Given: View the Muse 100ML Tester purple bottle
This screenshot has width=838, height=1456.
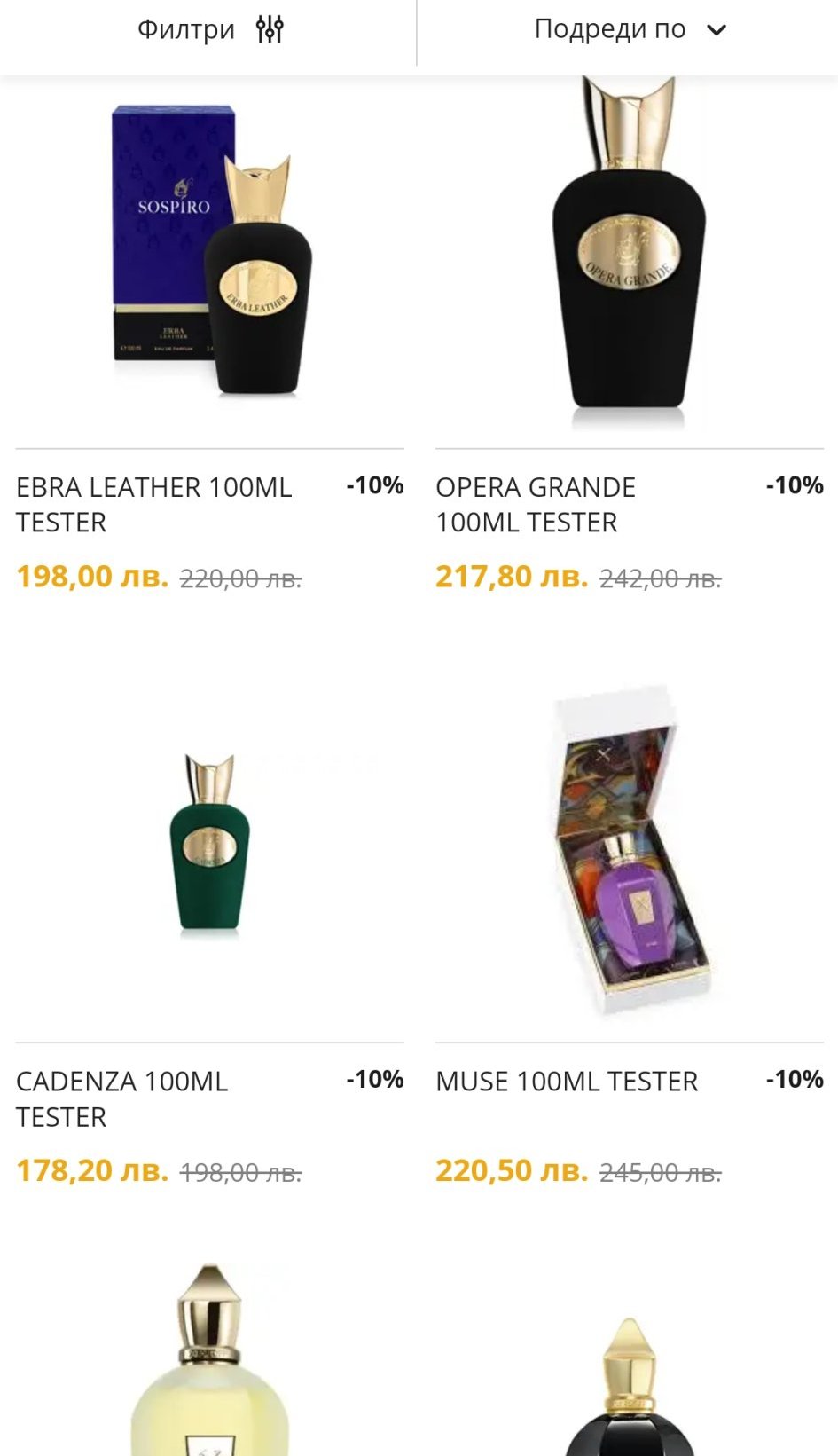Looking at the screenshot, I should point(629,852).
